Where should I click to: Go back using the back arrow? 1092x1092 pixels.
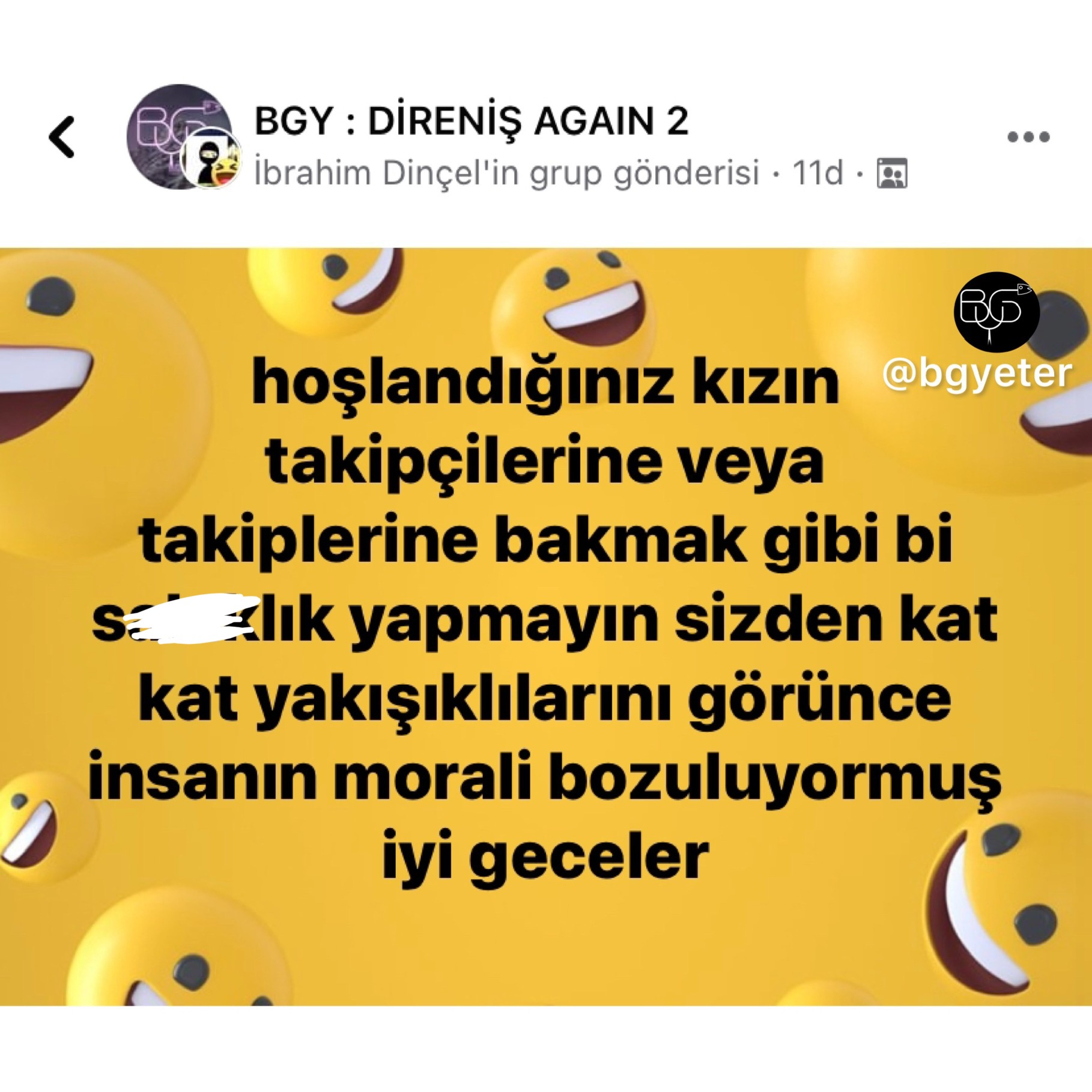coord(62,137)
